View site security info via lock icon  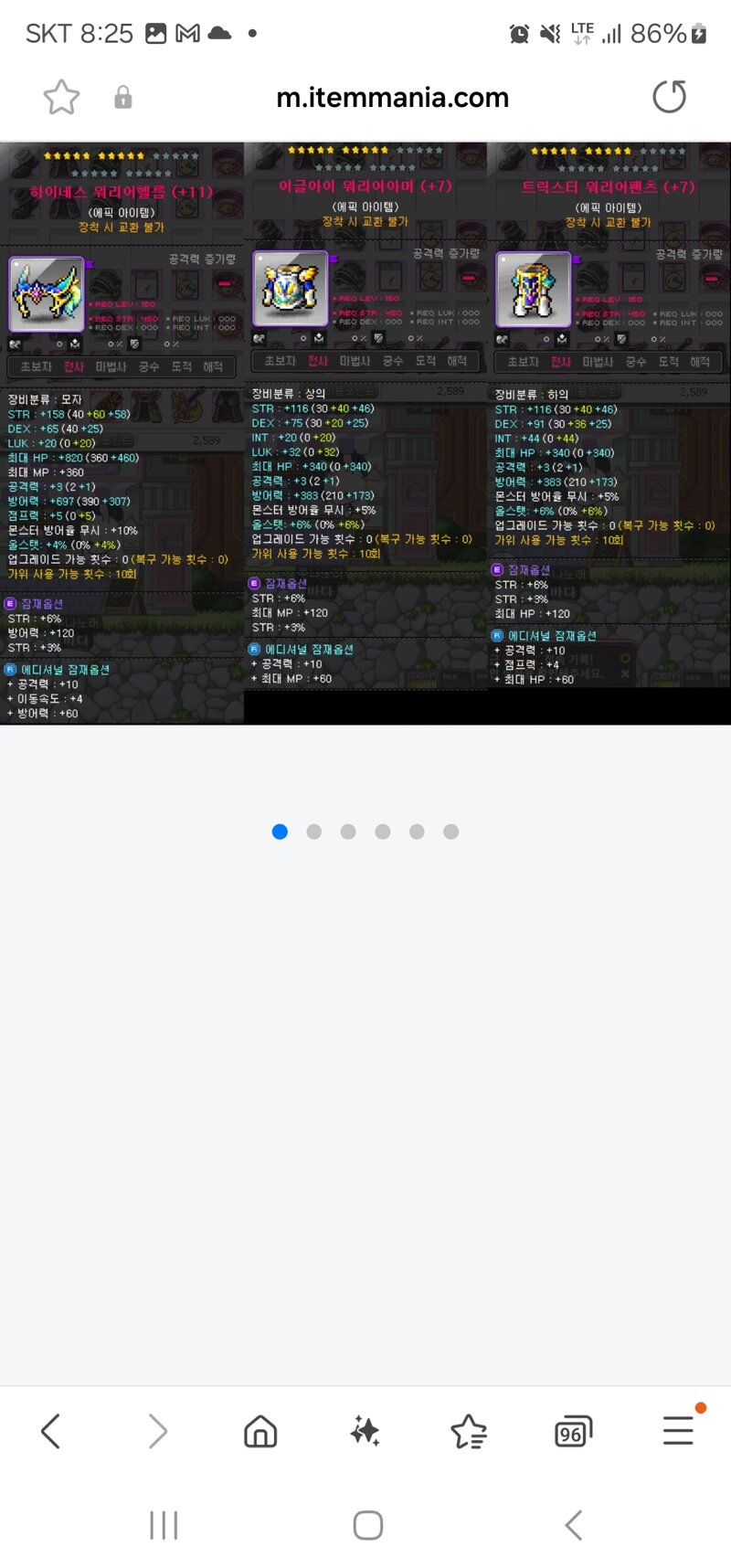[122, 97]
